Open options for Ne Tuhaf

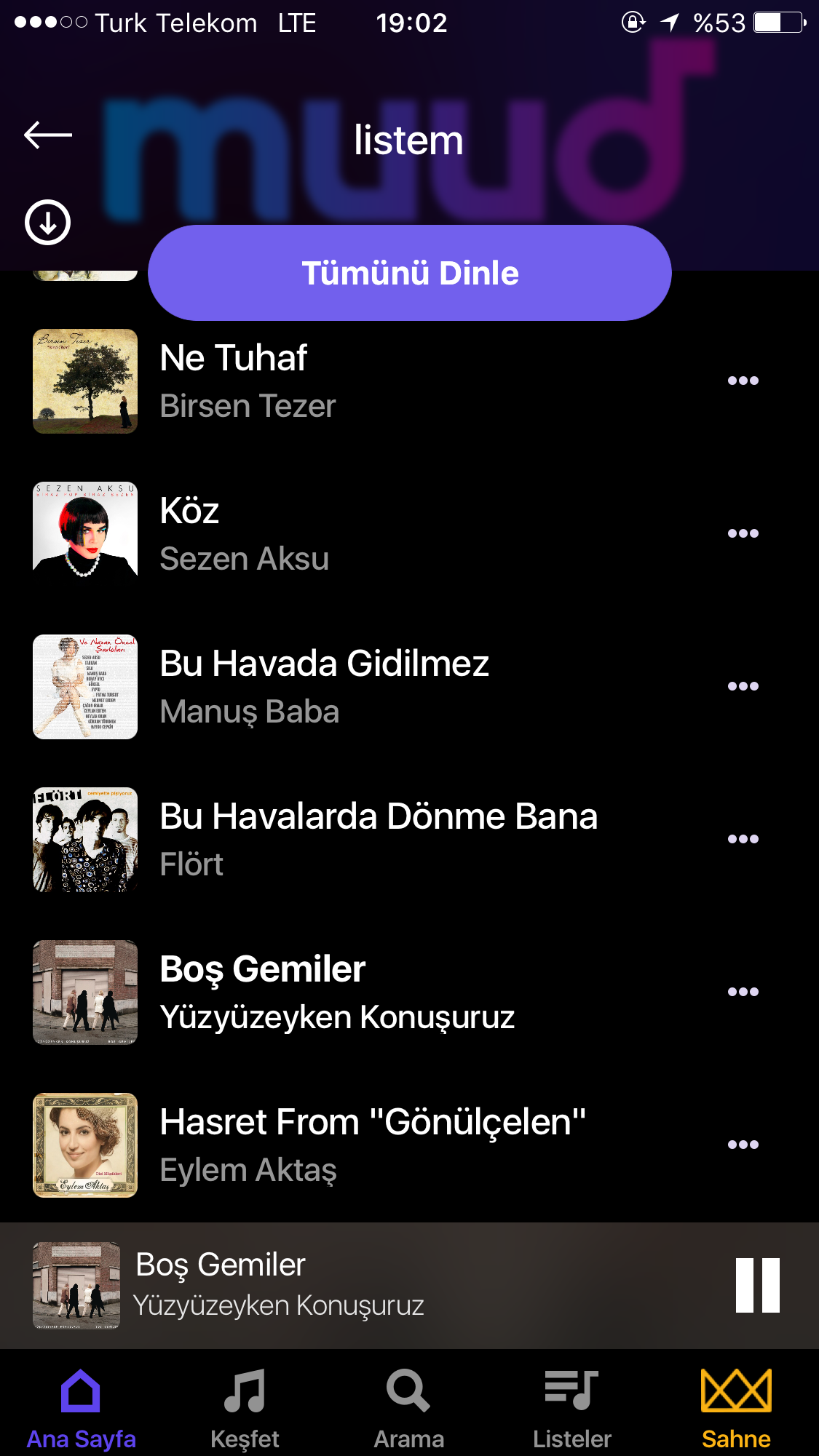click(743, 381)
